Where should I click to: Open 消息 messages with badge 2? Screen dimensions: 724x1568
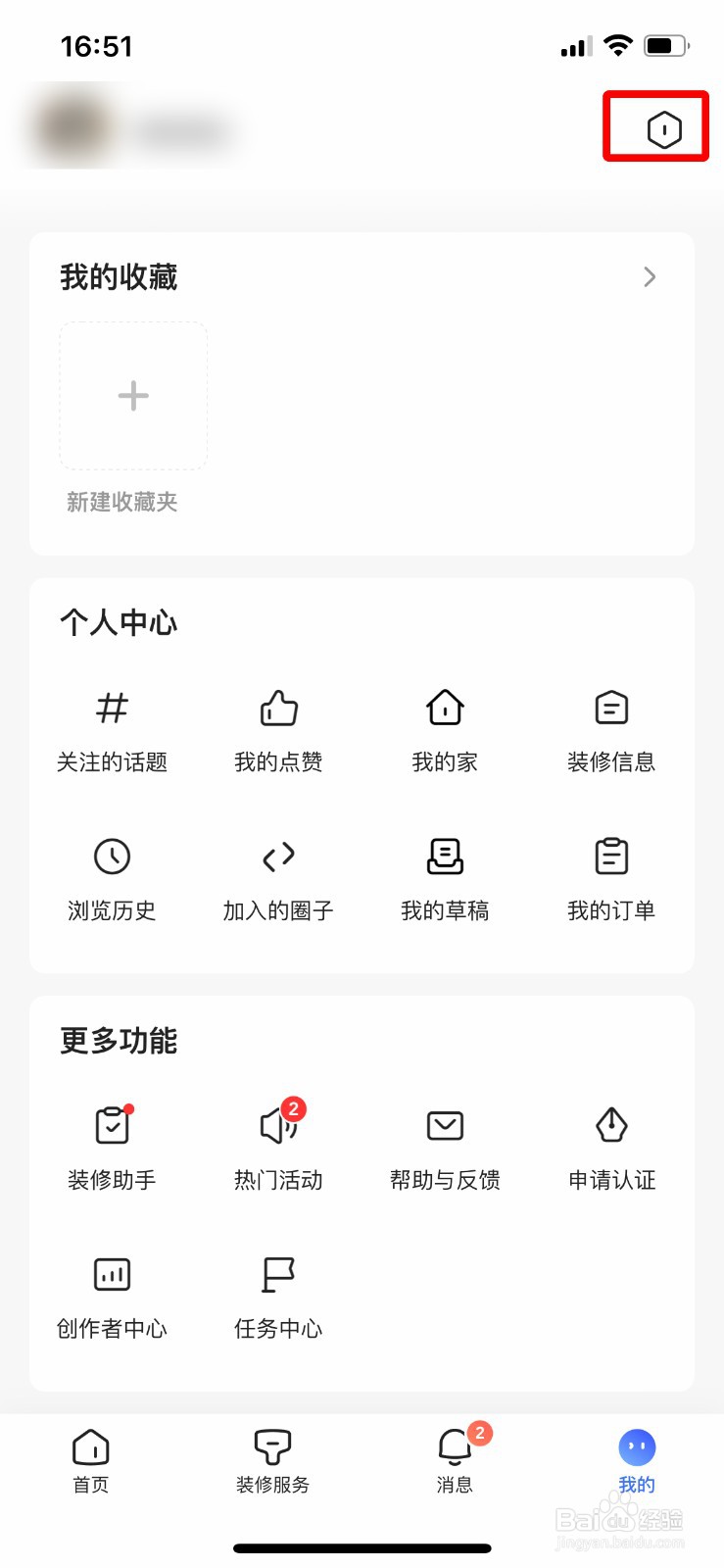455,1462
